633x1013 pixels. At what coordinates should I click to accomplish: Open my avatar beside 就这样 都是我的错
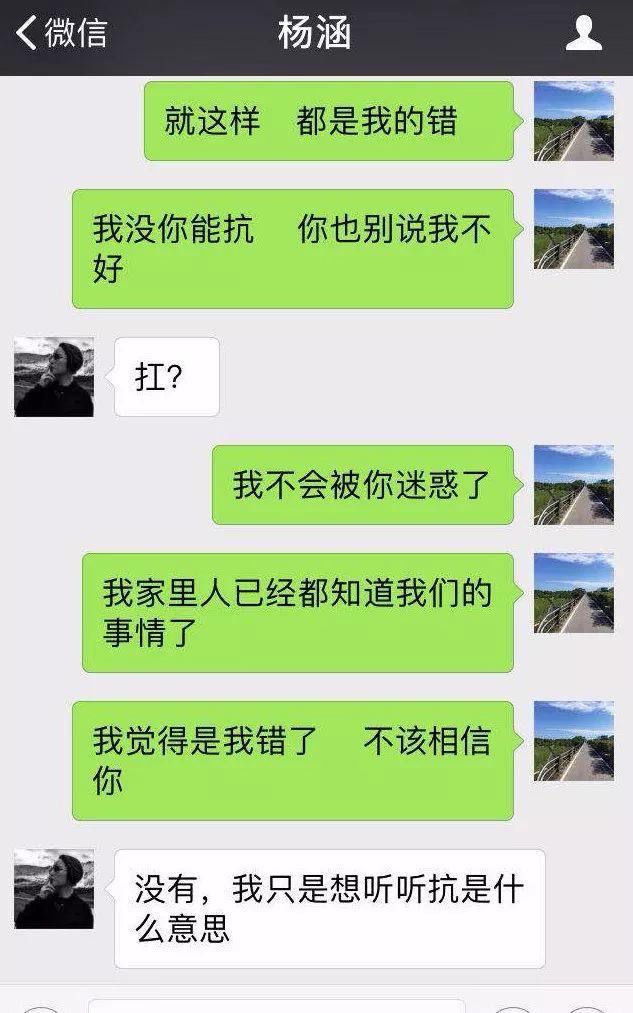pyautogui.click(x=573, y=121)
